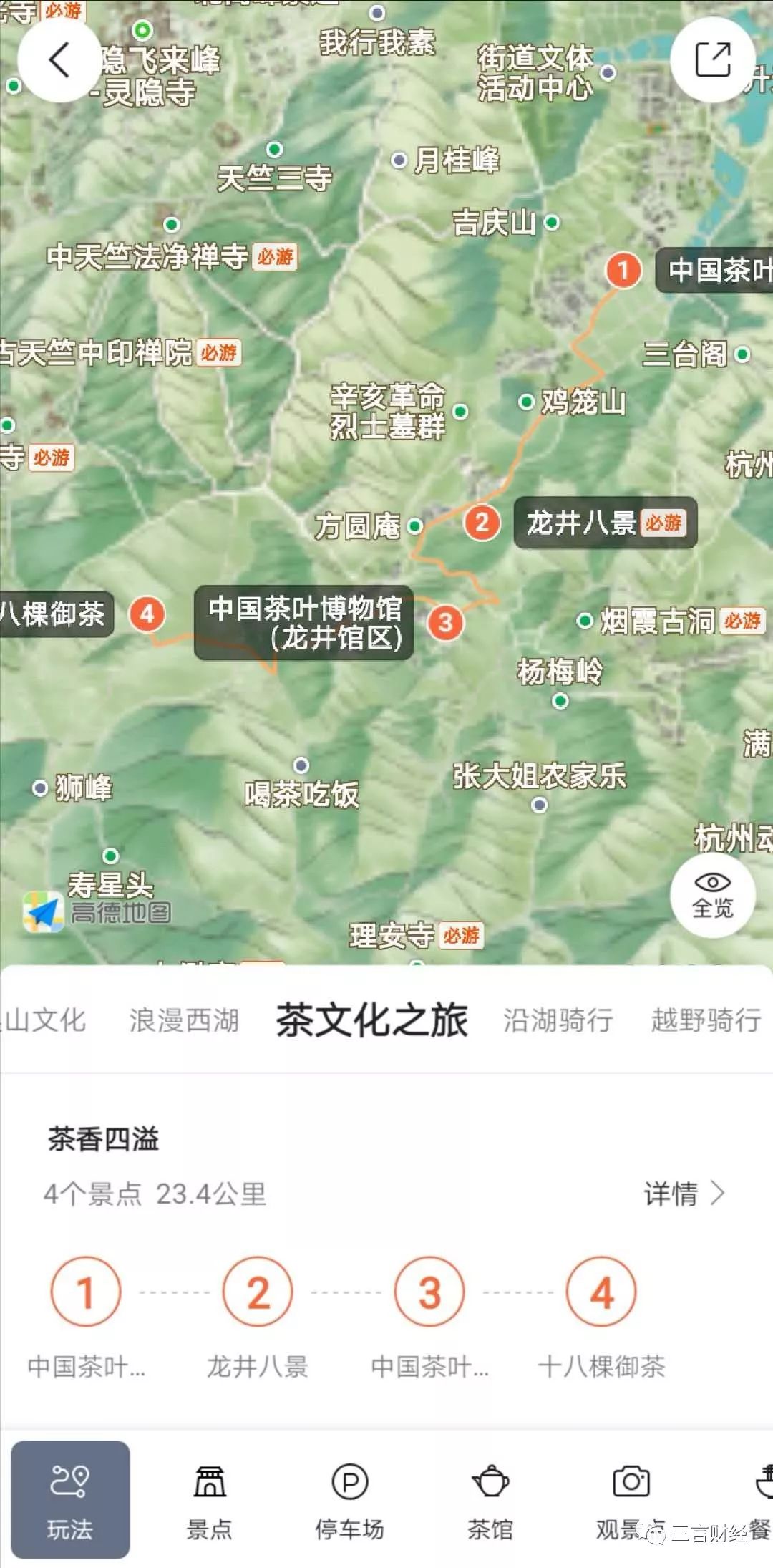Select stop 4 十八棵御茶 in route list
Viewport: 773px width, 1568px height.
coord(602,1293)
